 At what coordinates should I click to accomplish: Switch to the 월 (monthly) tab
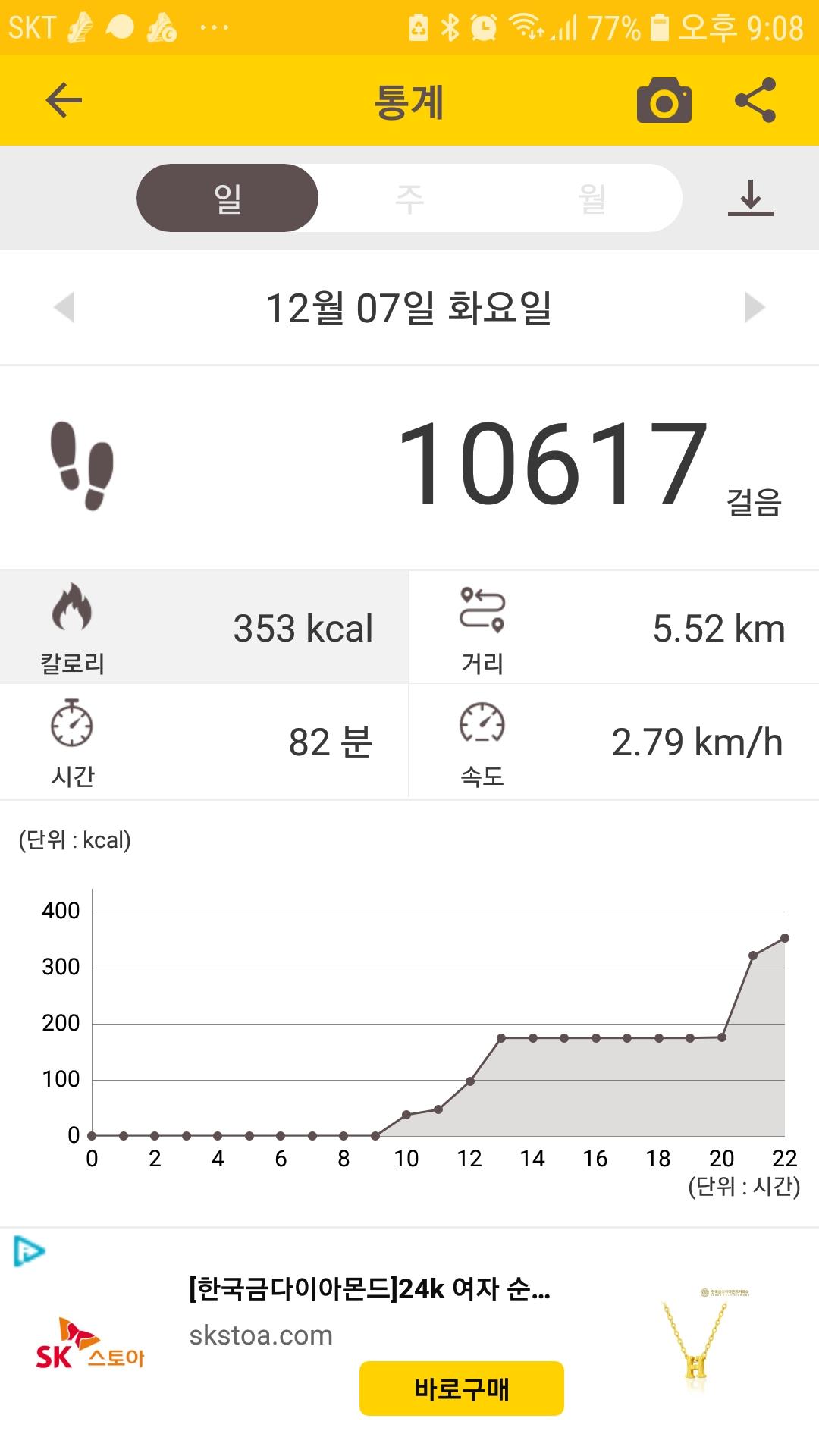click(591, 199)
